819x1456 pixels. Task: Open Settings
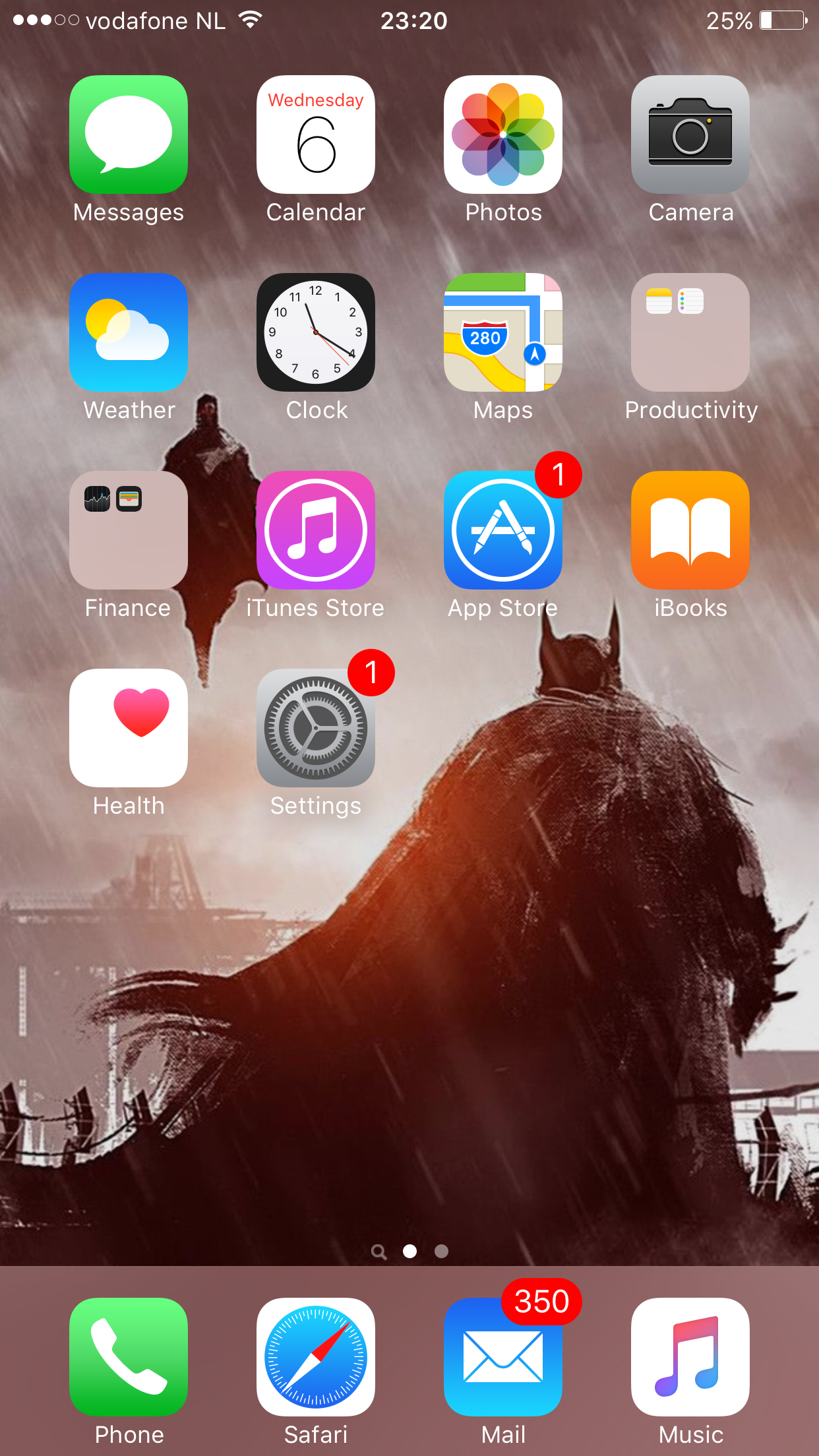316,728
